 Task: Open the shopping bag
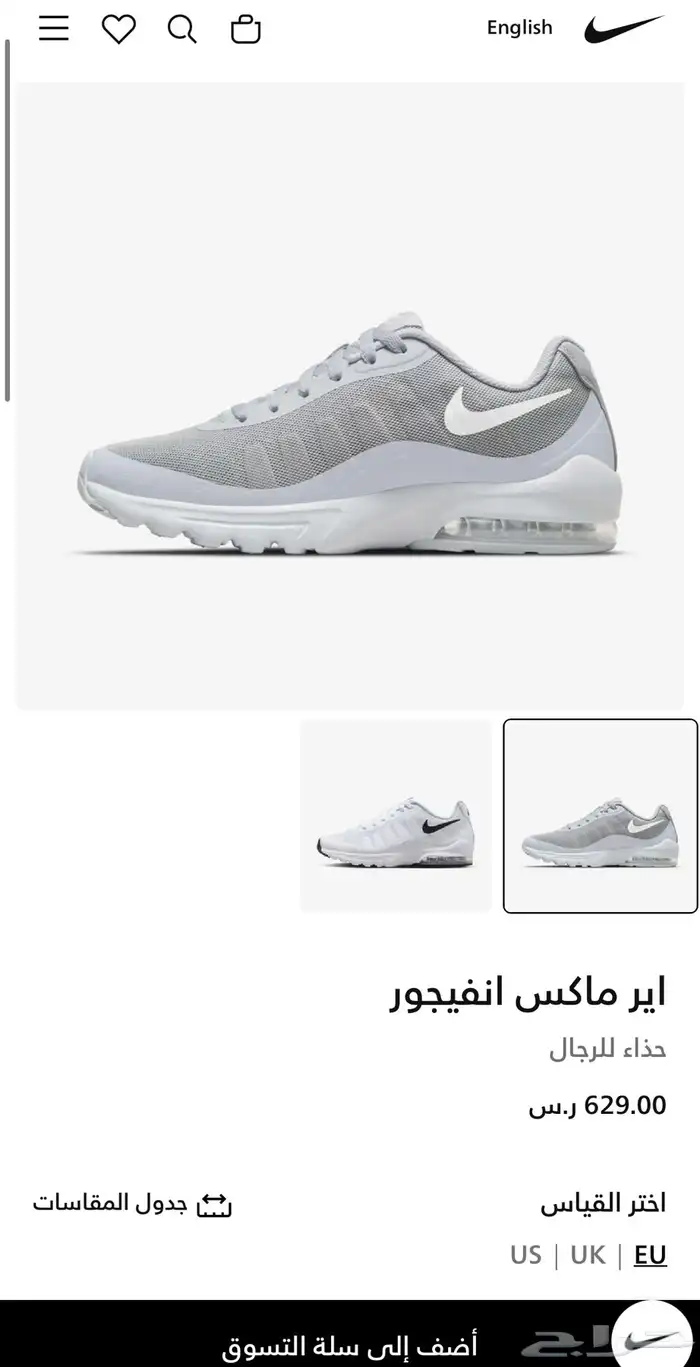click(x=246, y=29)
